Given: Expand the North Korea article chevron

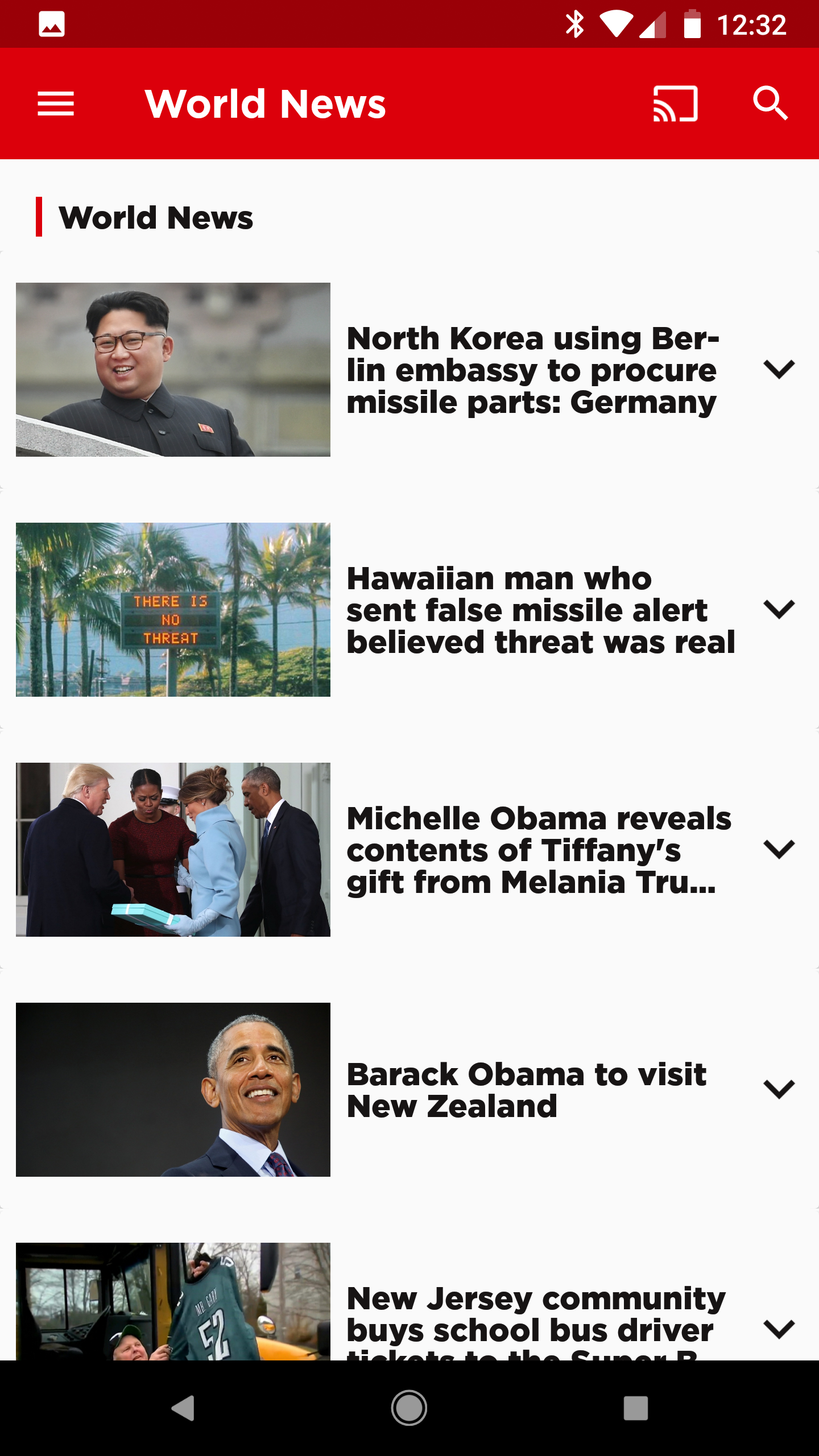Looking at the screenshot, I should (779, 370).
